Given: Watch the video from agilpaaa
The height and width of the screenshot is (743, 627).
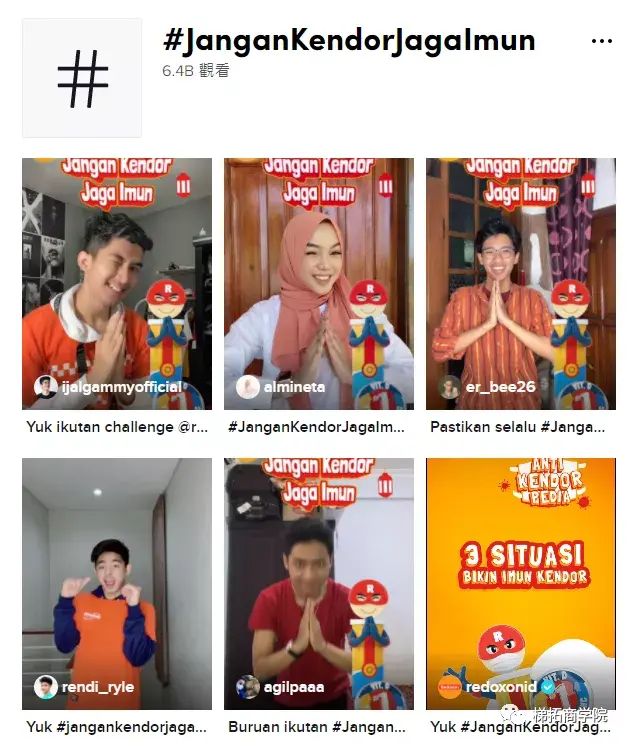Looking at the screenshot, I should coord(319,583).
